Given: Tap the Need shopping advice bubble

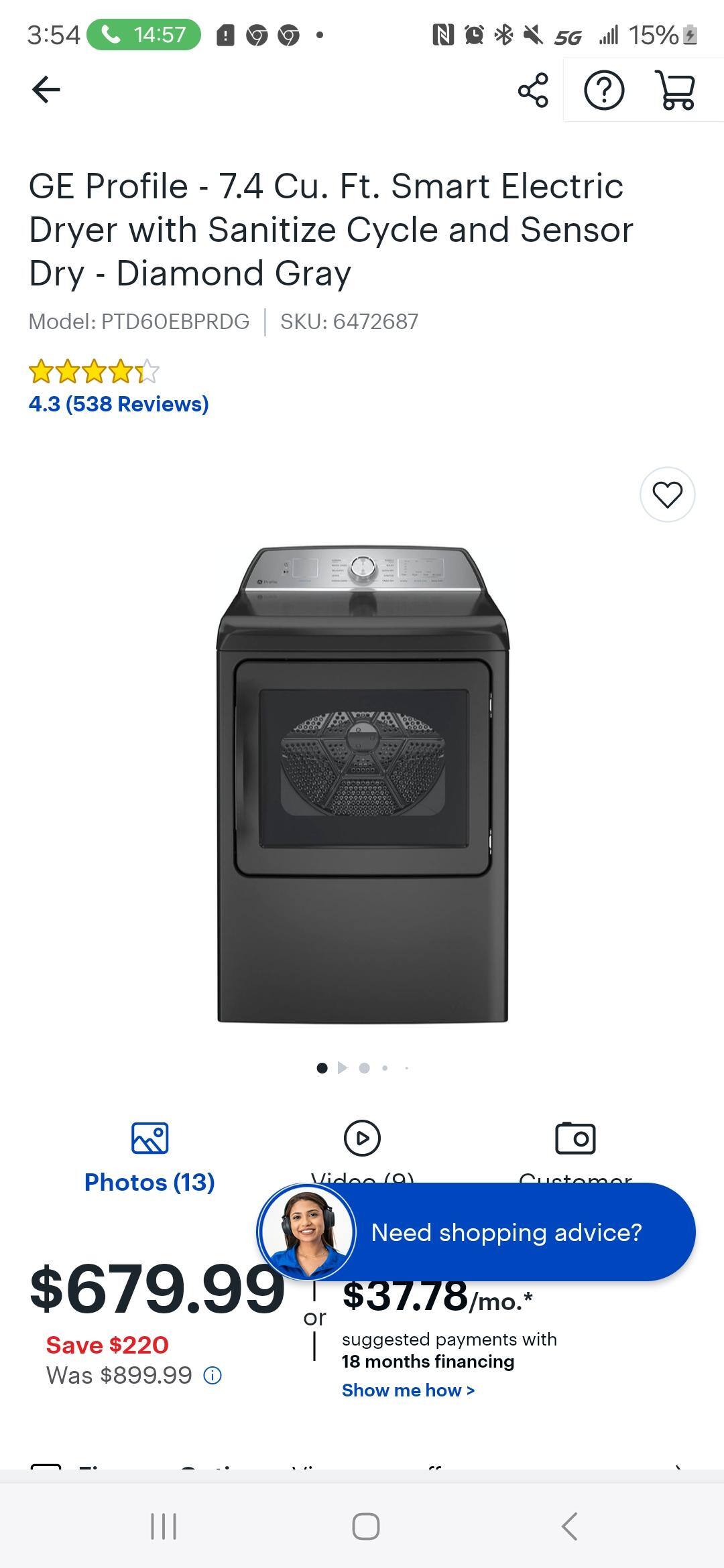Looking at the screenshot, I should coord(506,1232).
